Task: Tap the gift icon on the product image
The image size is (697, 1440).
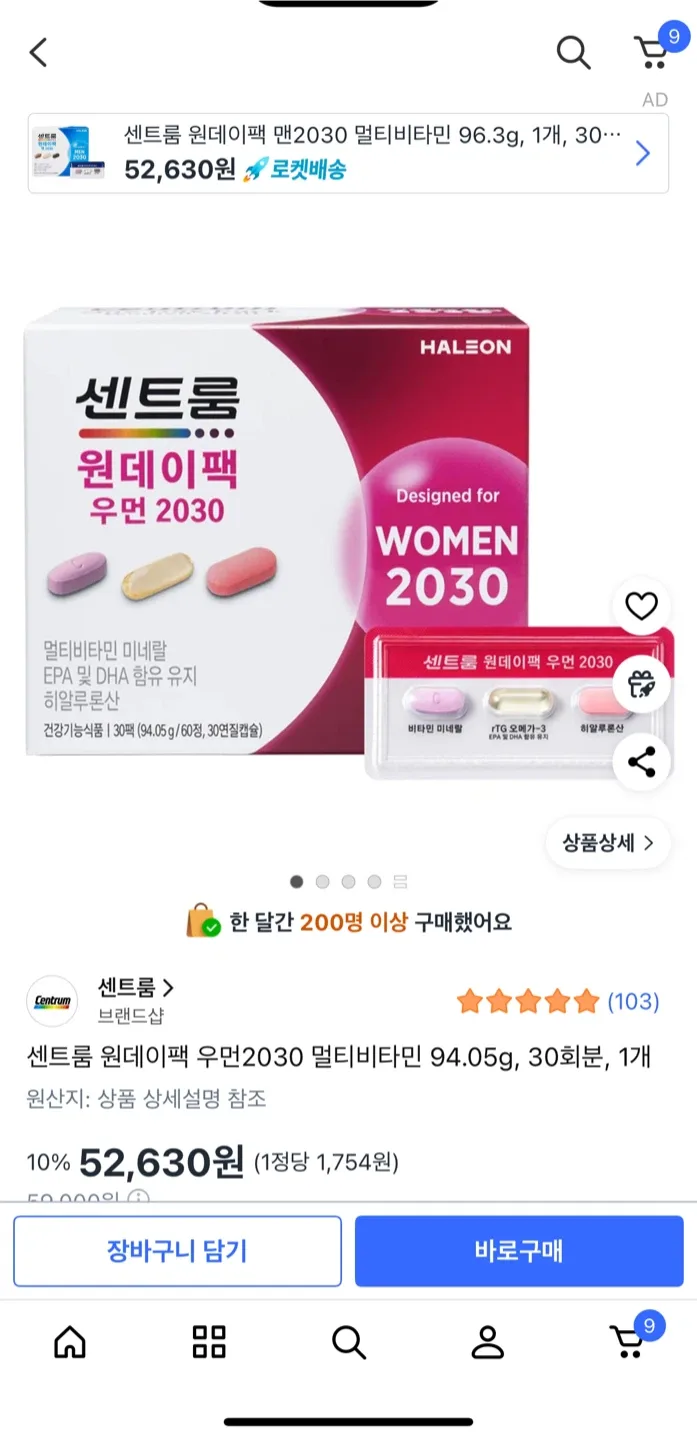Action: click(x=641, y=684)
